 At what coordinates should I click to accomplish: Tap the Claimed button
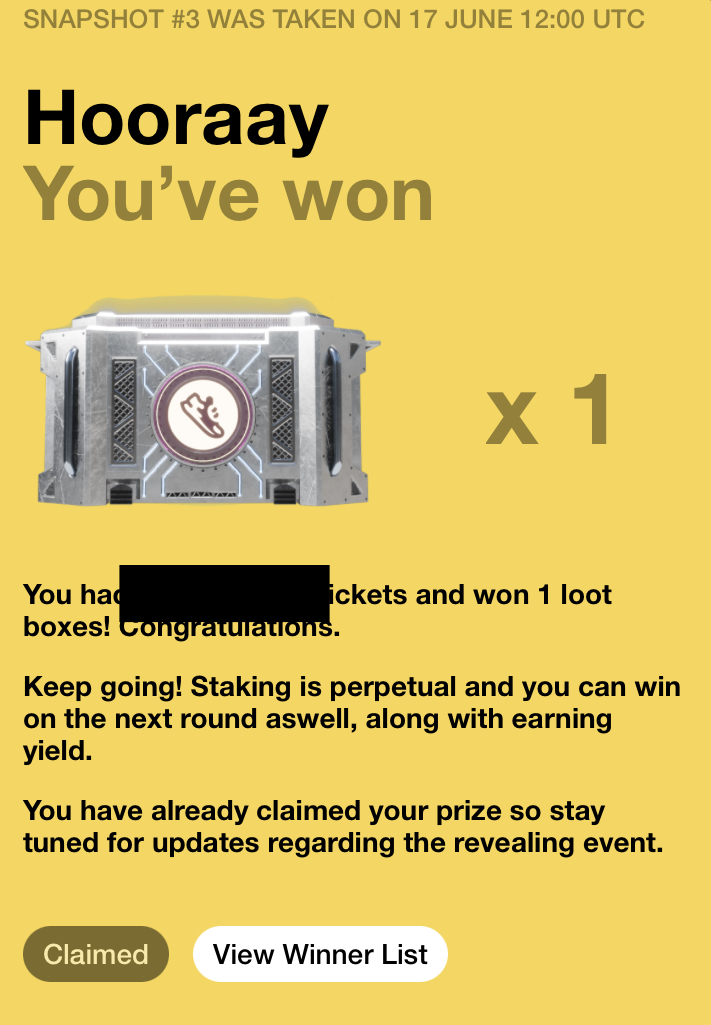[96, 954]
